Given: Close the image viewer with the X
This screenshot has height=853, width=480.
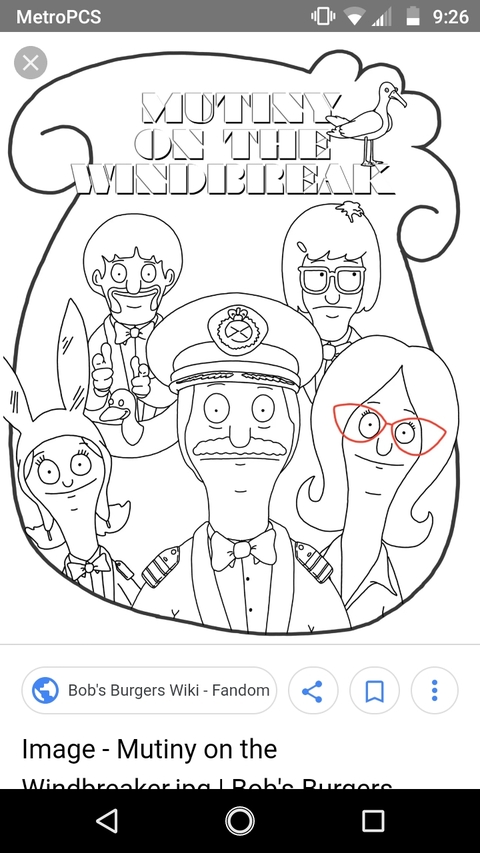Looking at the screenshot, I should tap(30, 63).
